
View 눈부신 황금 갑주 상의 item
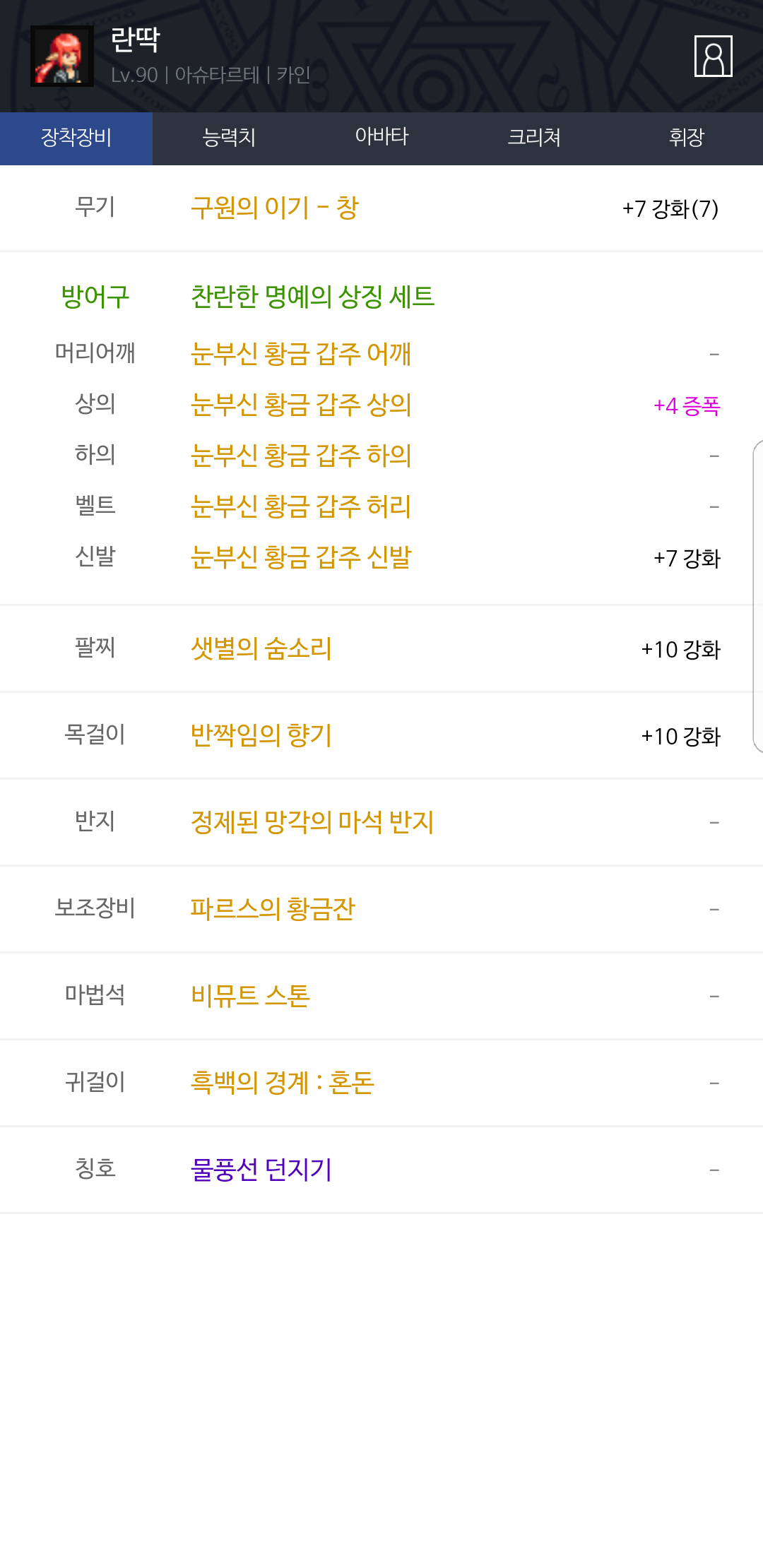pos(301,405)
